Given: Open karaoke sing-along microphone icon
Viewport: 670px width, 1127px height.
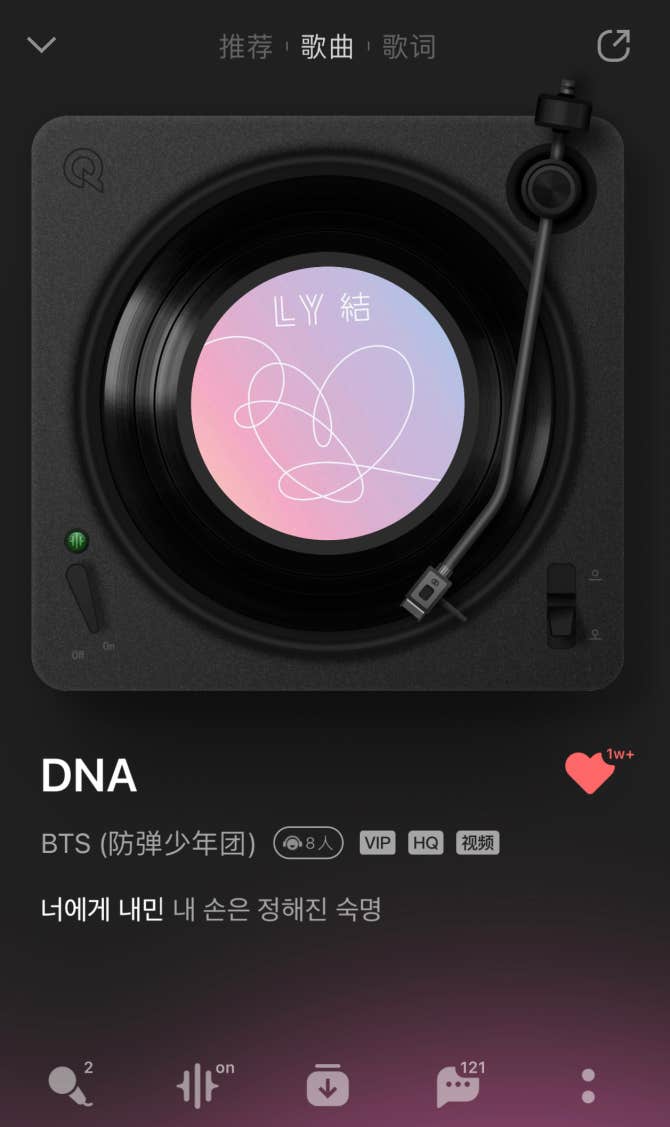Looking at the screenshot, I should 70,1085.
